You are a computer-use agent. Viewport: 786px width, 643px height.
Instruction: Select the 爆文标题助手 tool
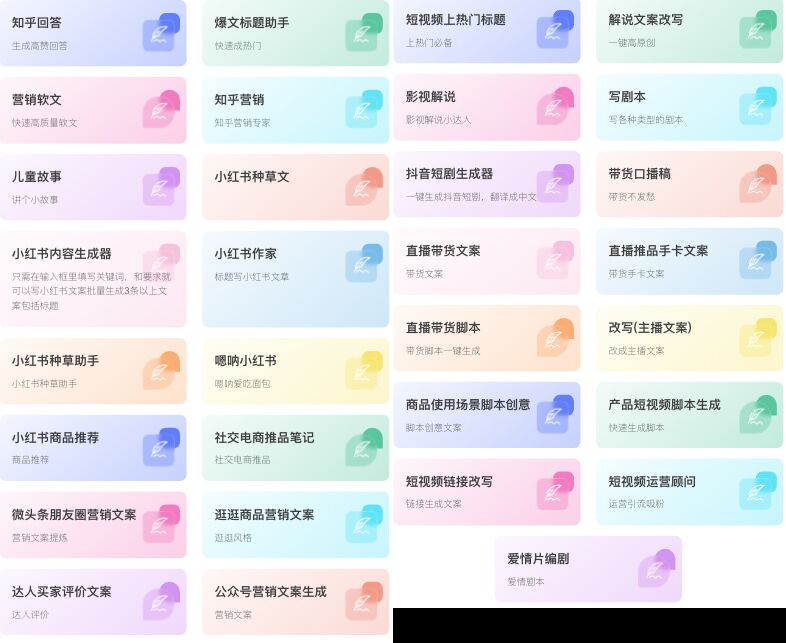[x=295, y=33]
